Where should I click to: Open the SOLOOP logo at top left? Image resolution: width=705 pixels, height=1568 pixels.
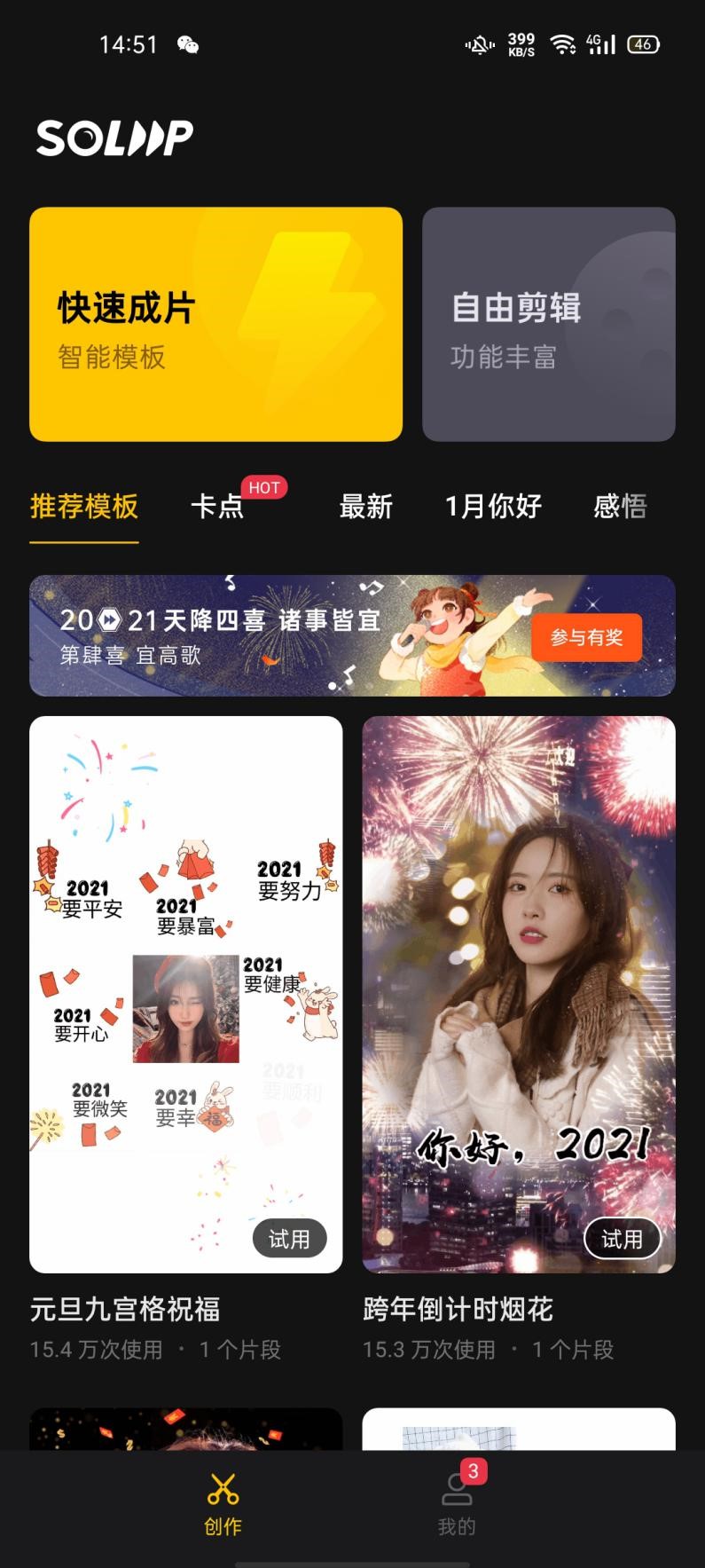click(x=115, y=138)
